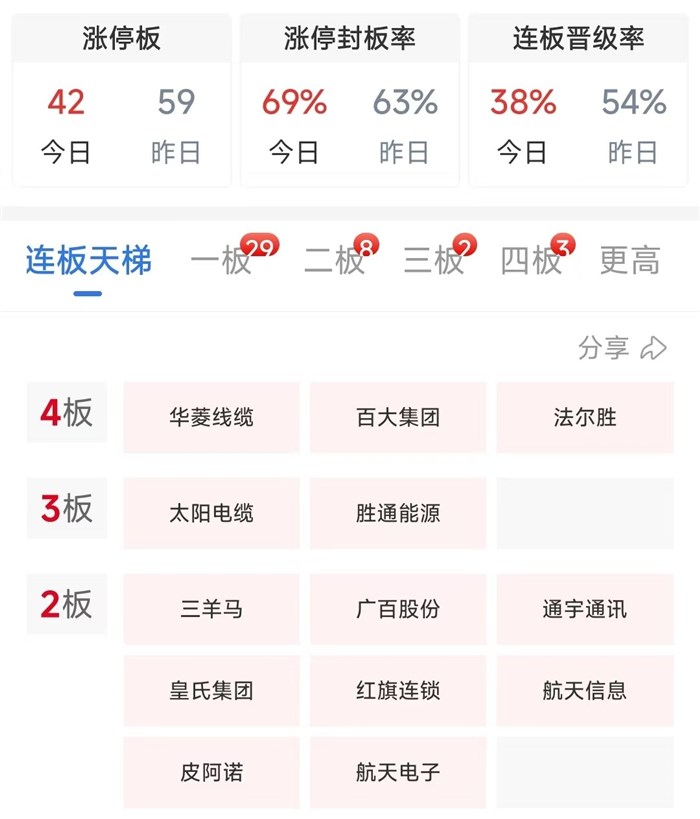Open stock 皮阿诺
Image resolution: width=700 pixels, height=819 pixels.
click(x=211, y=772)
